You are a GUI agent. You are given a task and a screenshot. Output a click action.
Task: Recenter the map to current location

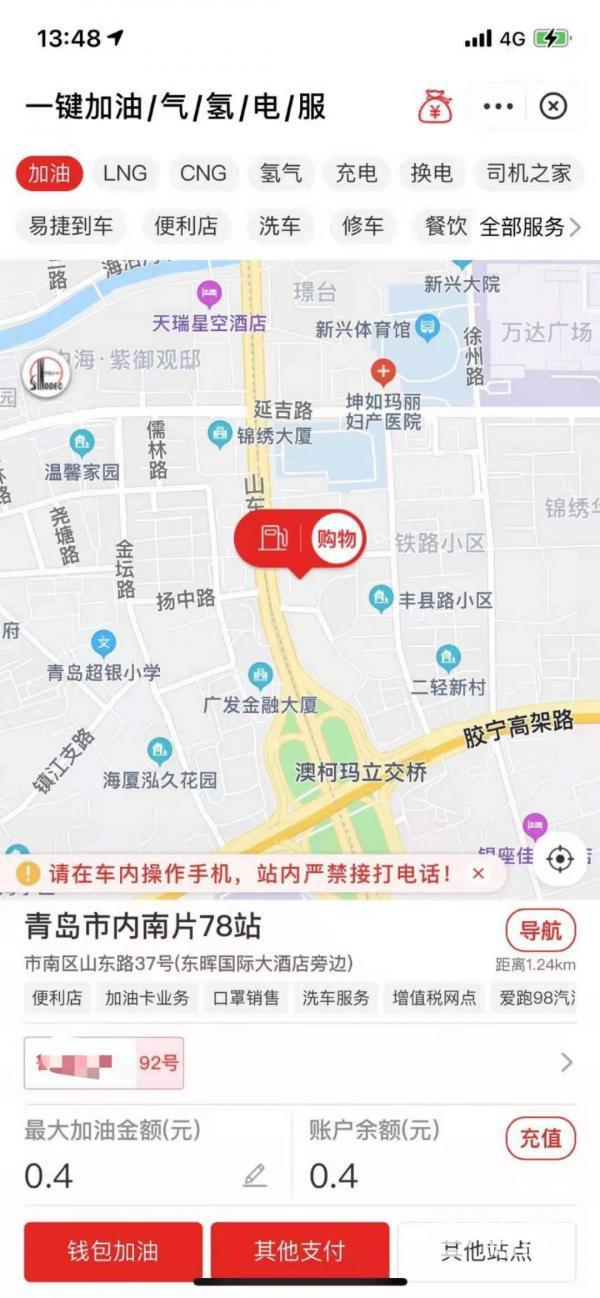point(560,858)
